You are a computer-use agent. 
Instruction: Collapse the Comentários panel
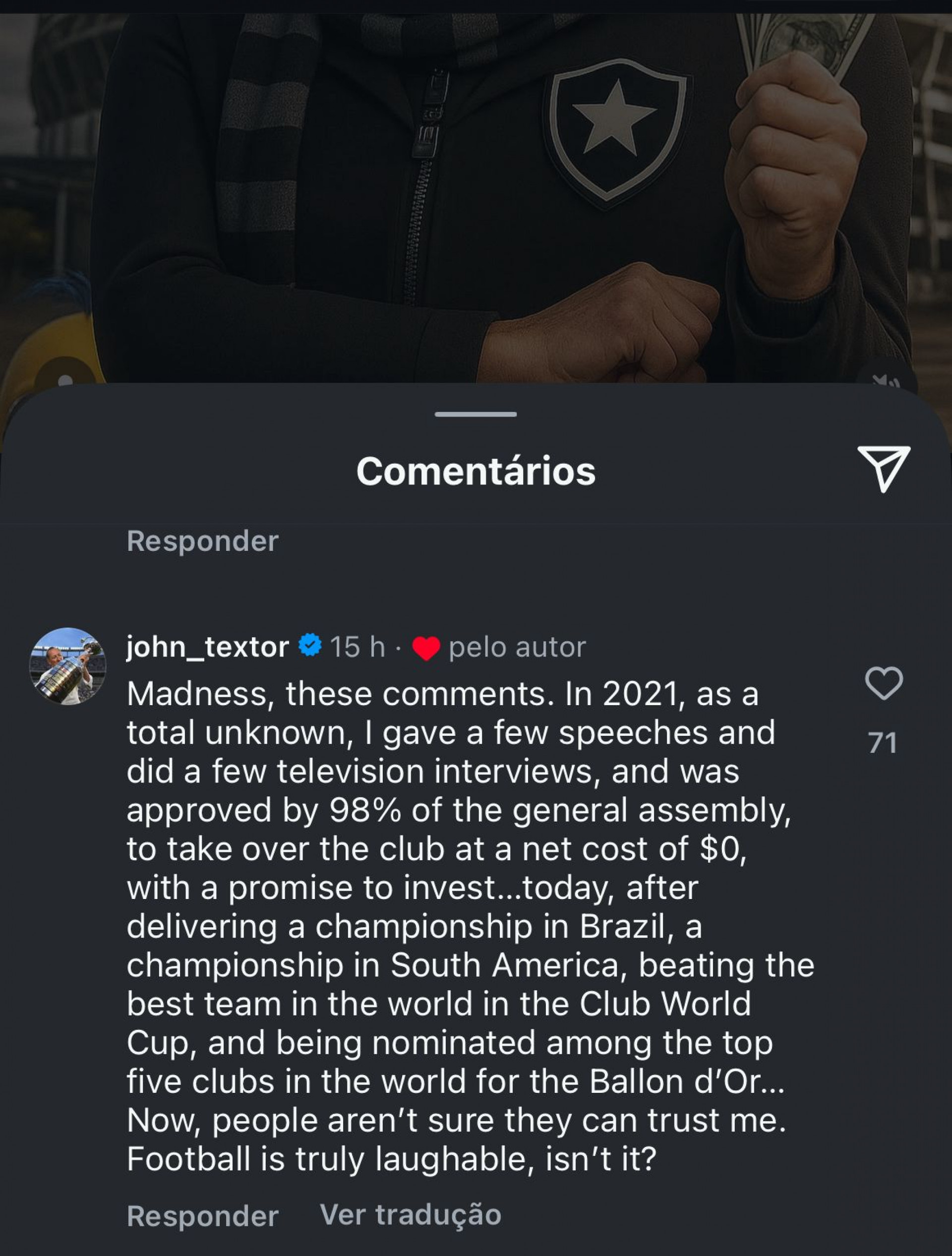[x=476, y=415]
